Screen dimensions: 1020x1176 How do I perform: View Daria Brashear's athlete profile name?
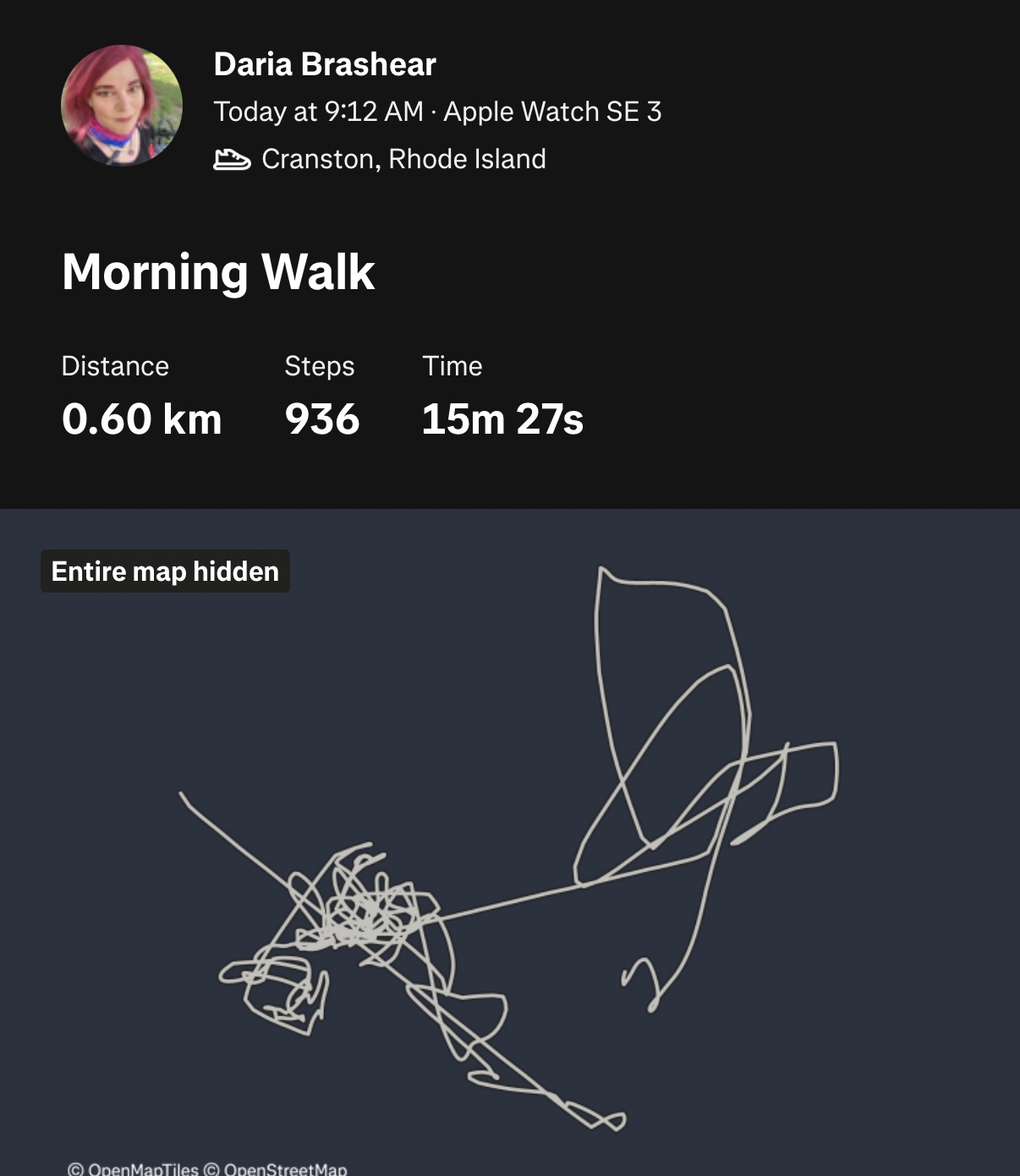325,64
